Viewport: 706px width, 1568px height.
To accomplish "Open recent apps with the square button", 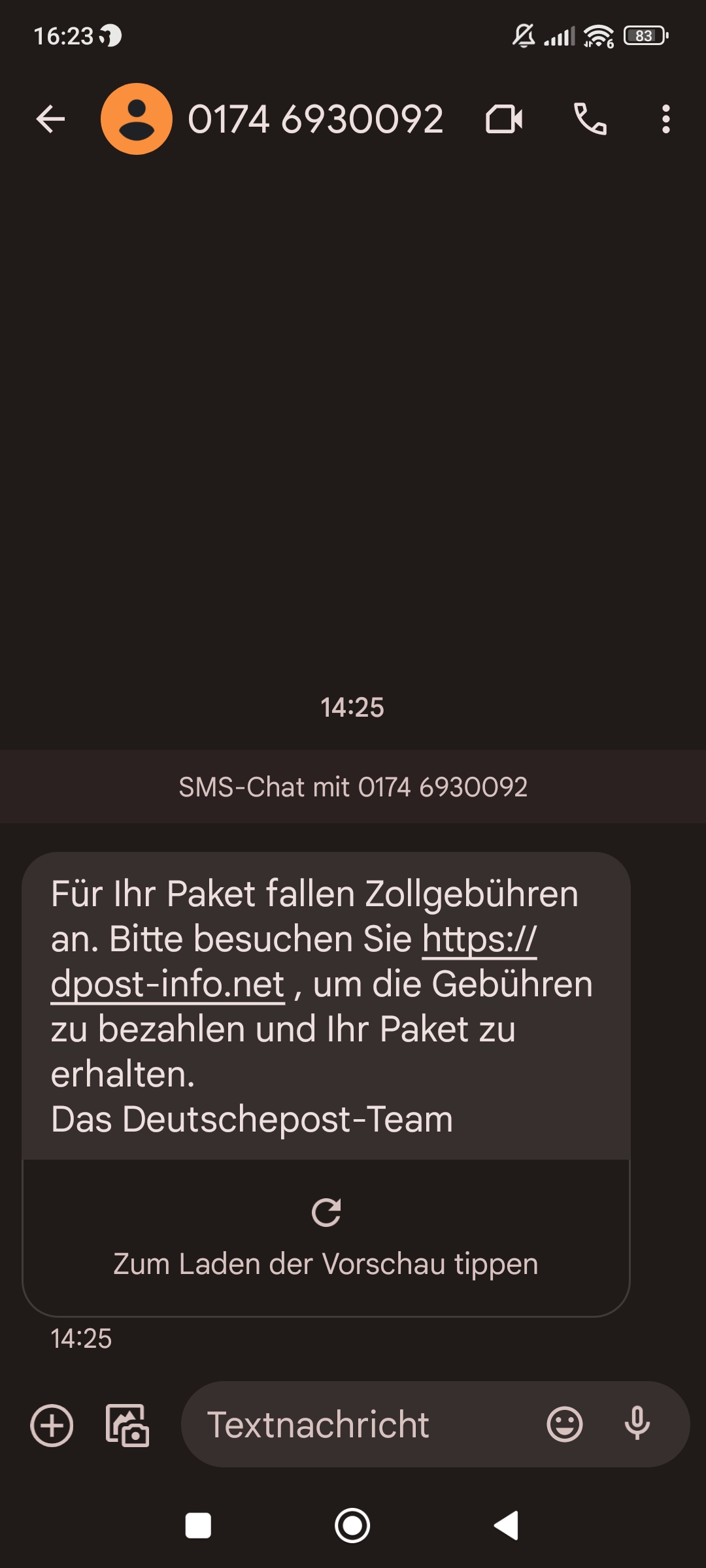I will point(198,1526).
